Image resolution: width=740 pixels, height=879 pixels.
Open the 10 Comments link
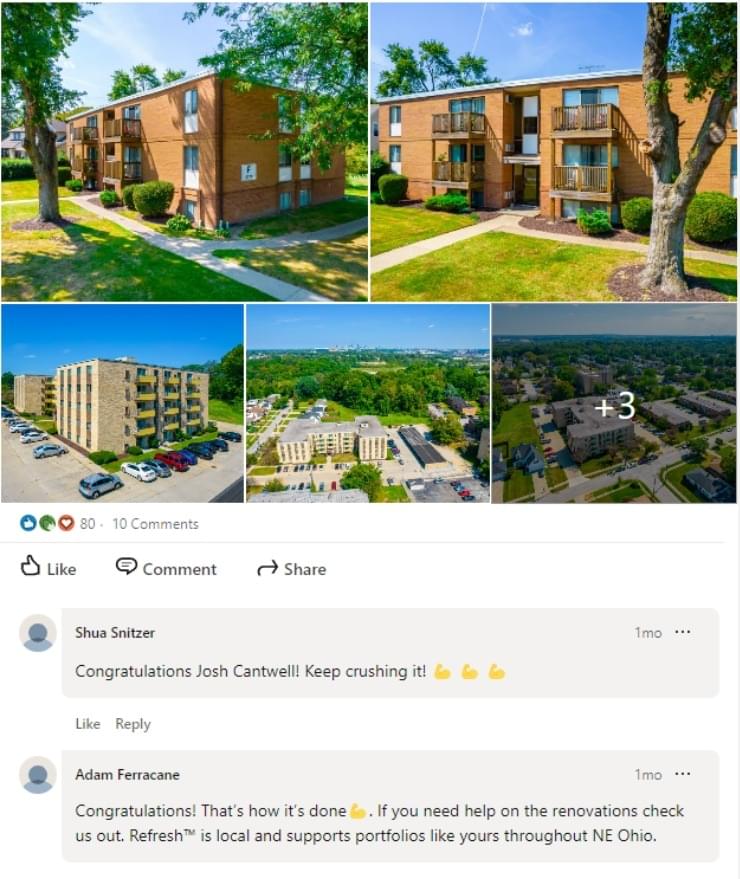(155, 524)
